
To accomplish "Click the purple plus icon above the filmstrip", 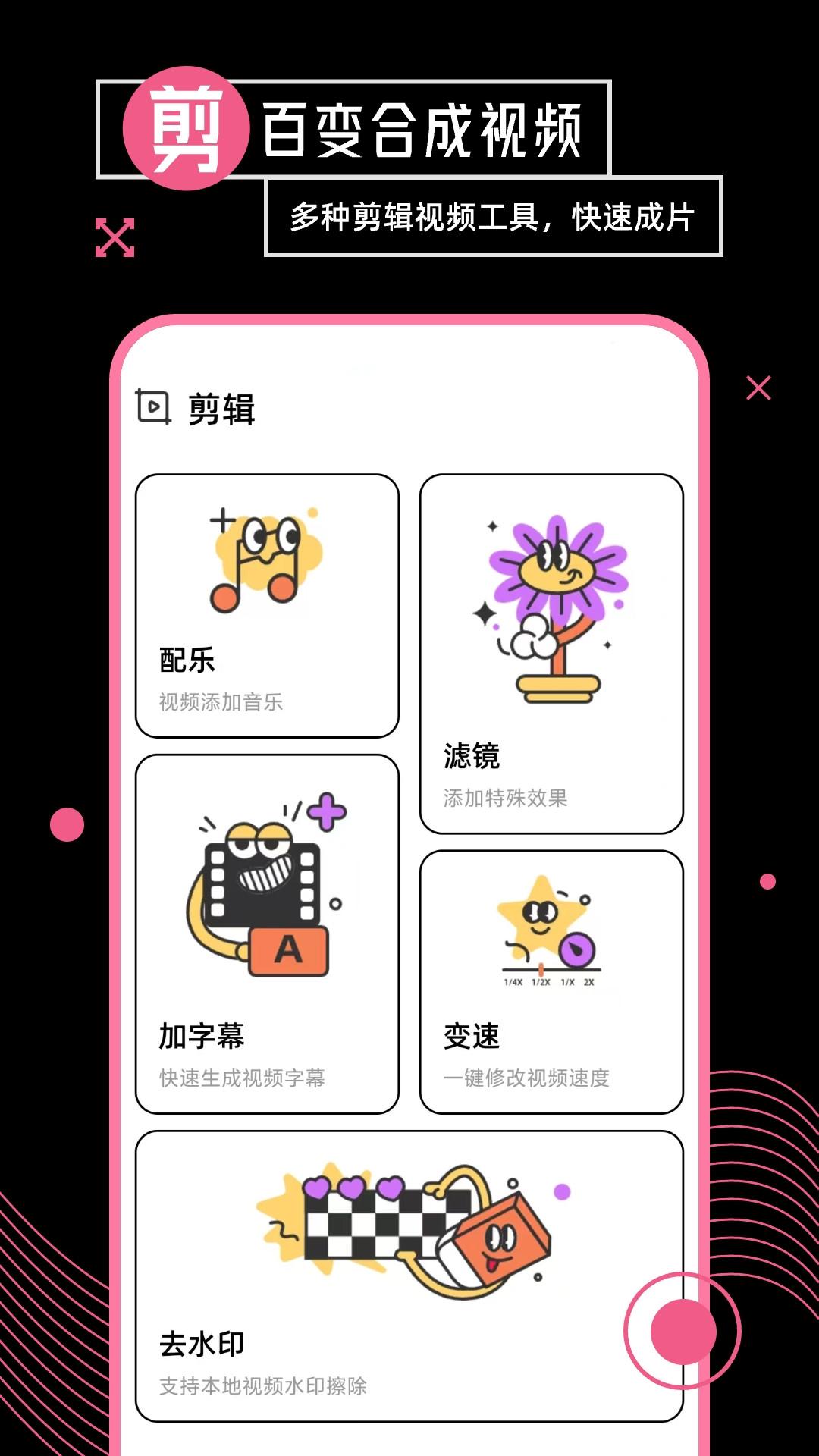I will pyautogui.click(x=326, y=813).
